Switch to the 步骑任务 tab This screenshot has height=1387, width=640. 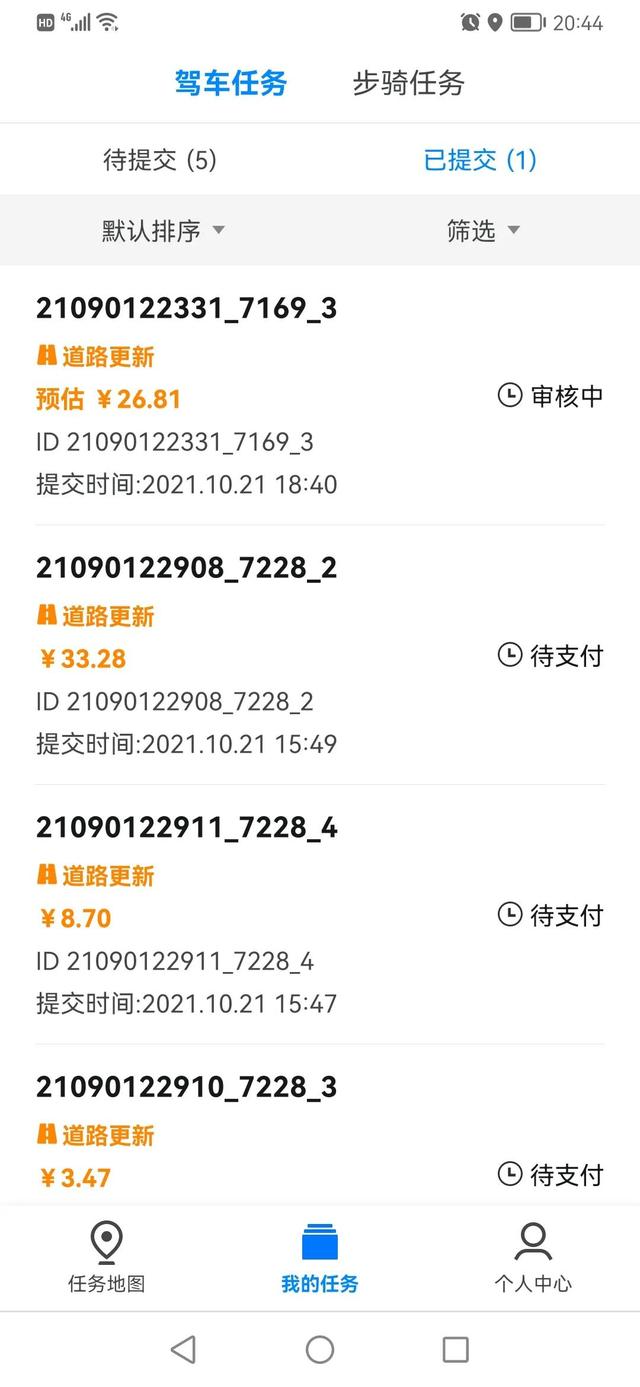click(x=408, y=83)
